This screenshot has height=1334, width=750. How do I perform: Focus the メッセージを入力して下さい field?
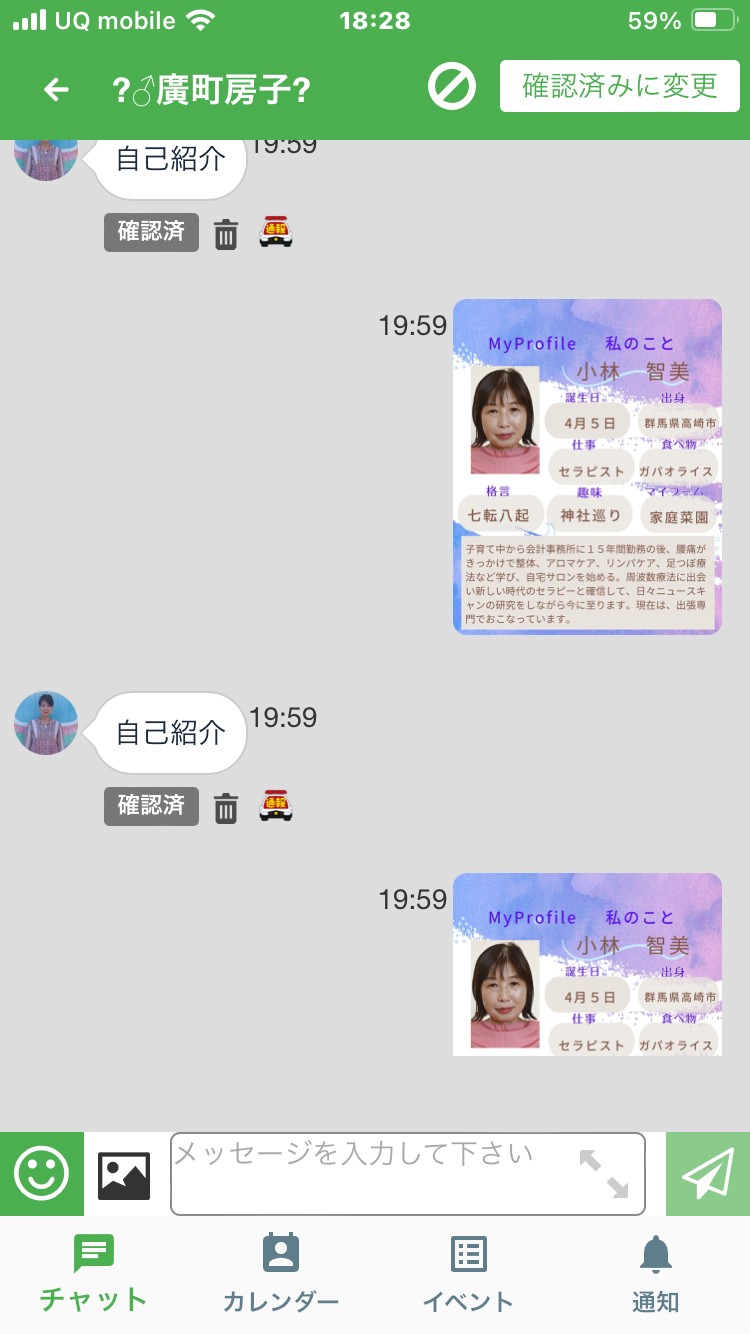[x=408, y=1174]
